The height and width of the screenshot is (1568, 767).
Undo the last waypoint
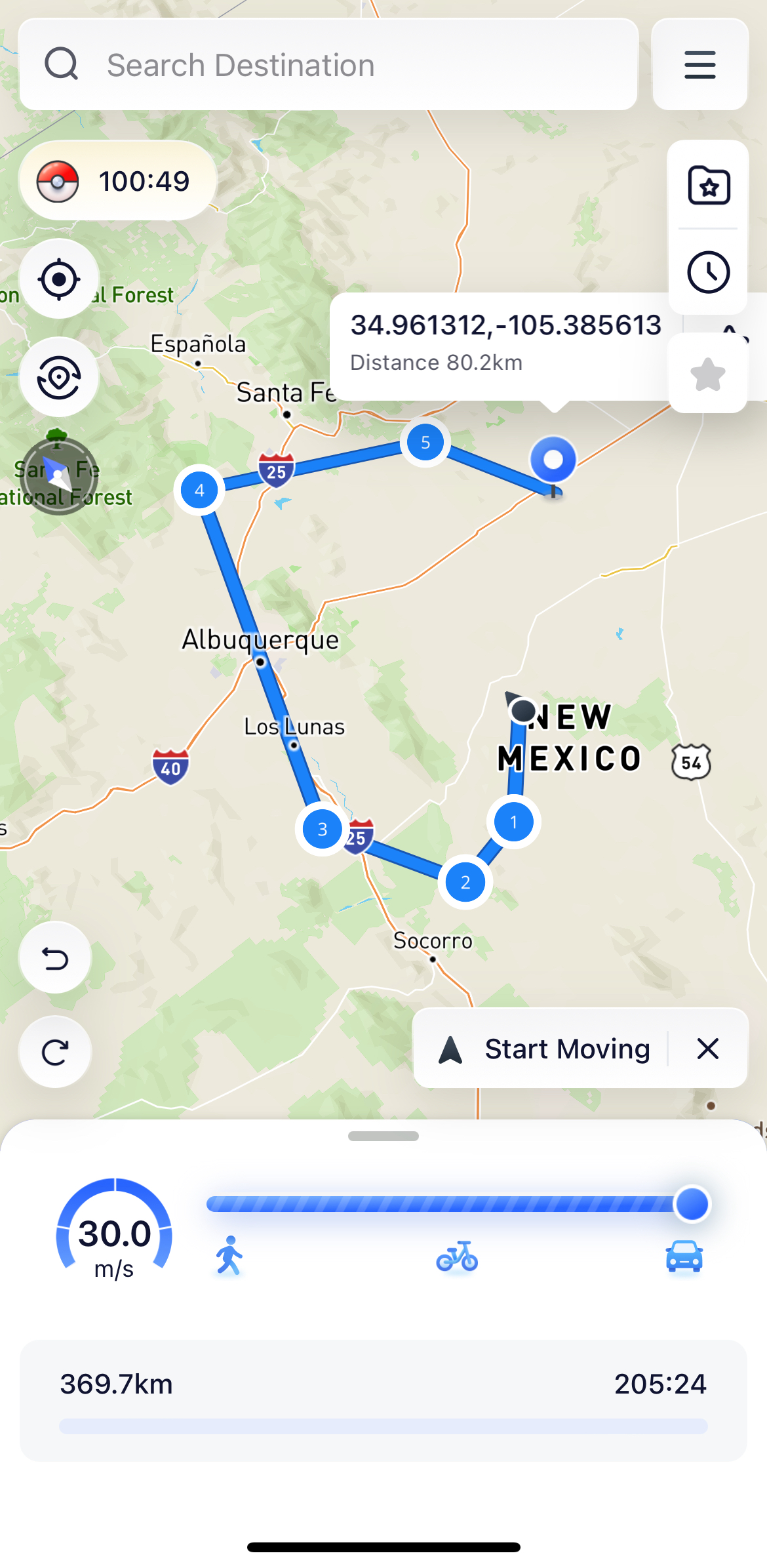point(55,957)
